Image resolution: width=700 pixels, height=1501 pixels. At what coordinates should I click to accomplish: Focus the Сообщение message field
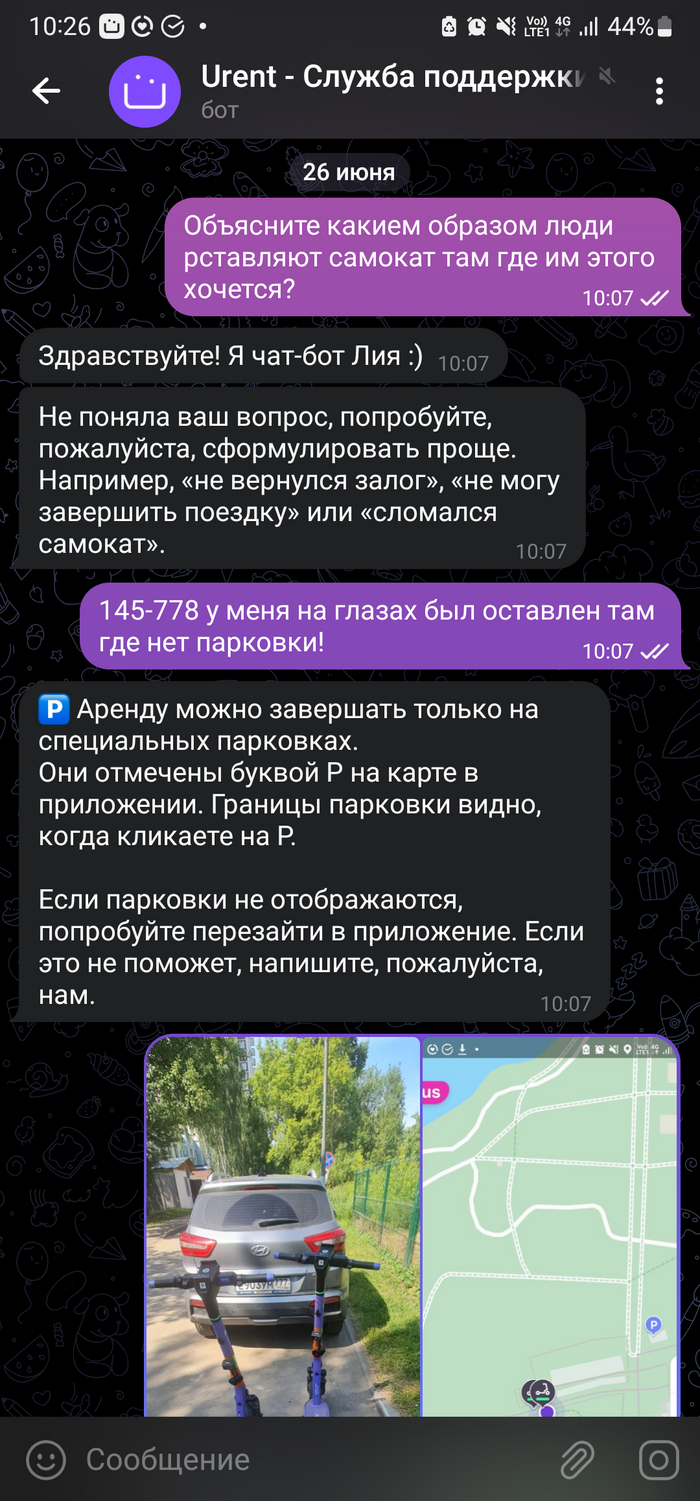(x=300, y=1459)
